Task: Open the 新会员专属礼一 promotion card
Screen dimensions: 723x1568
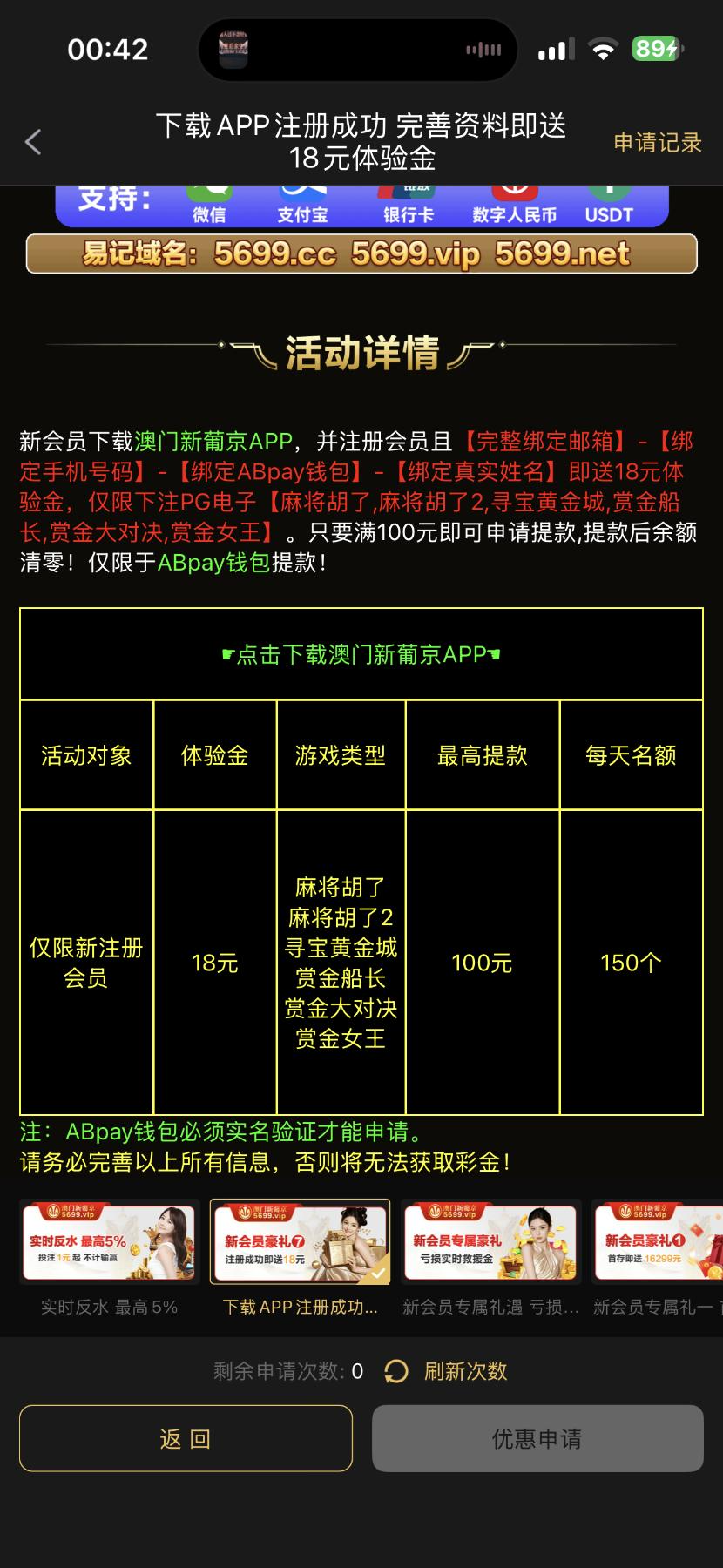Action: (x=658, y=1243)
